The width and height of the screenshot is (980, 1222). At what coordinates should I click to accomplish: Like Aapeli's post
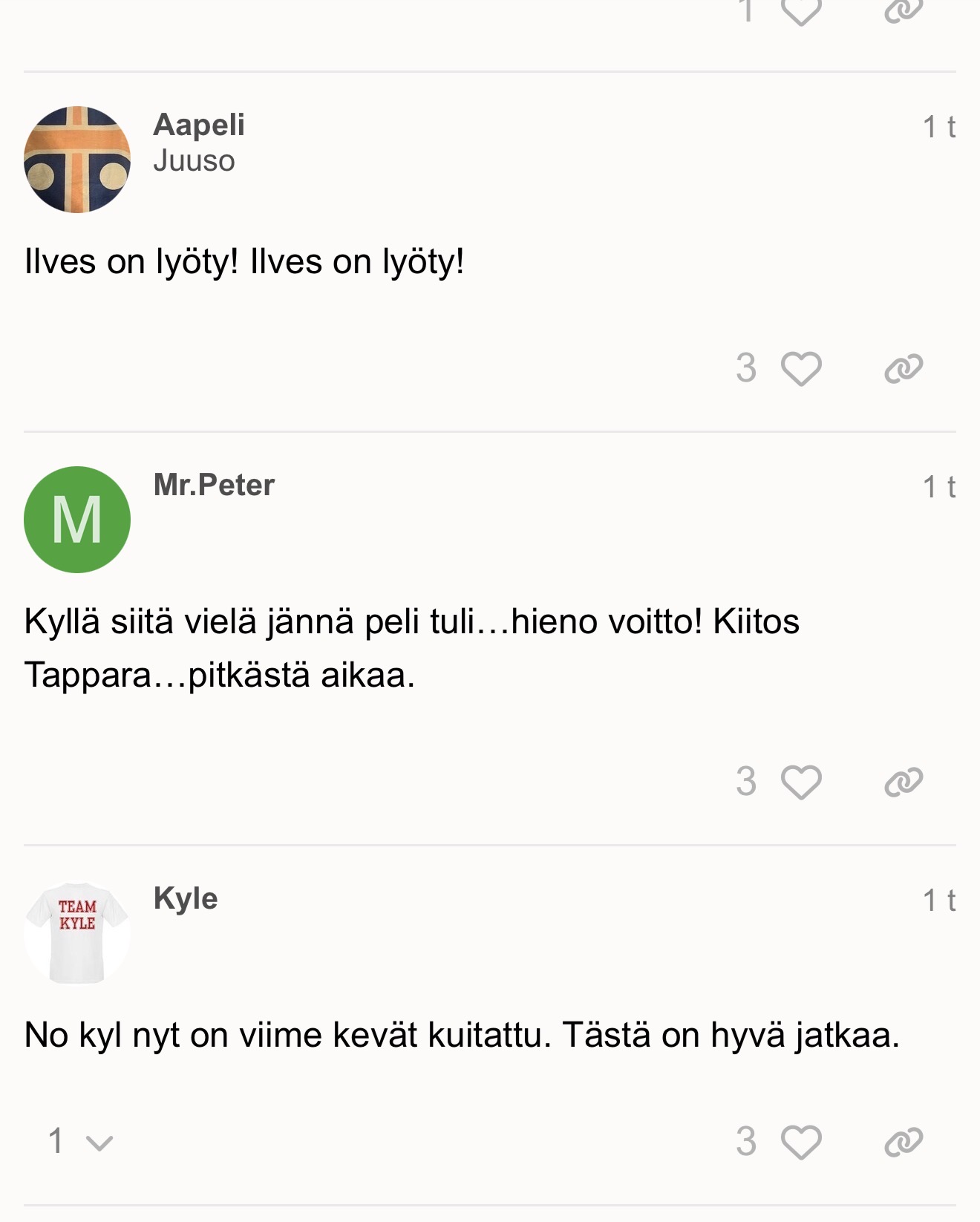[x=801, y=368]
